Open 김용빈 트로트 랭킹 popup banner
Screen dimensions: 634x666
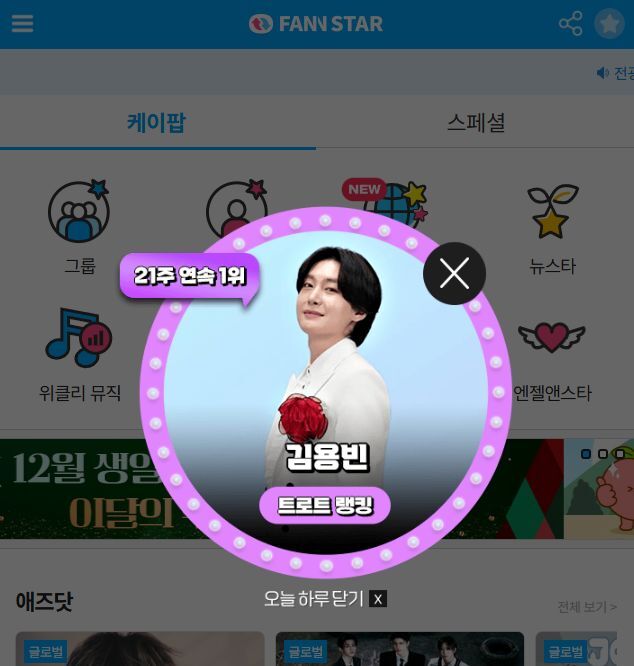[x=325, y=400]
